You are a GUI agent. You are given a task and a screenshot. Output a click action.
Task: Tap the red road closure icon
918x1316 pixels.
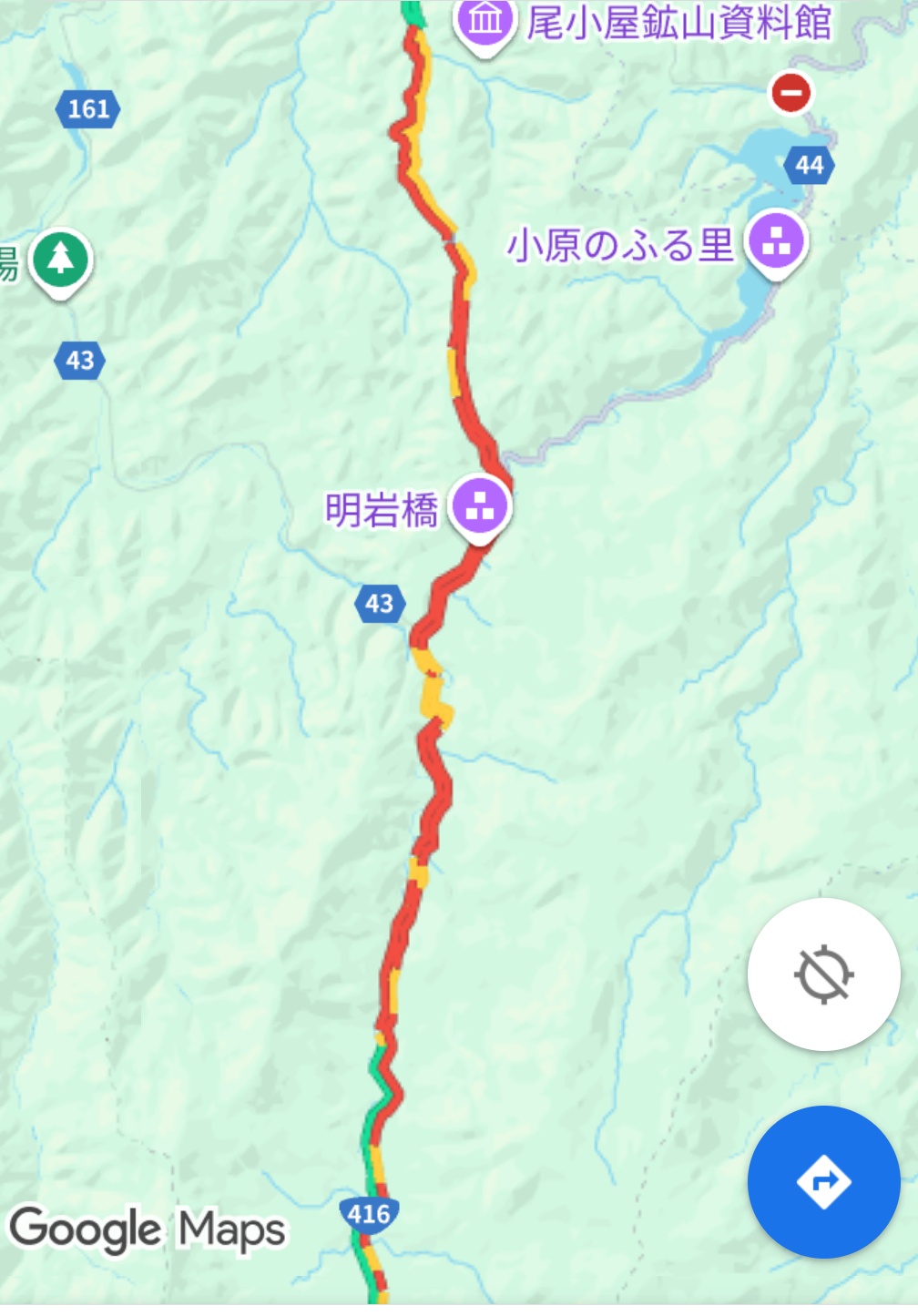coord(790,92)
